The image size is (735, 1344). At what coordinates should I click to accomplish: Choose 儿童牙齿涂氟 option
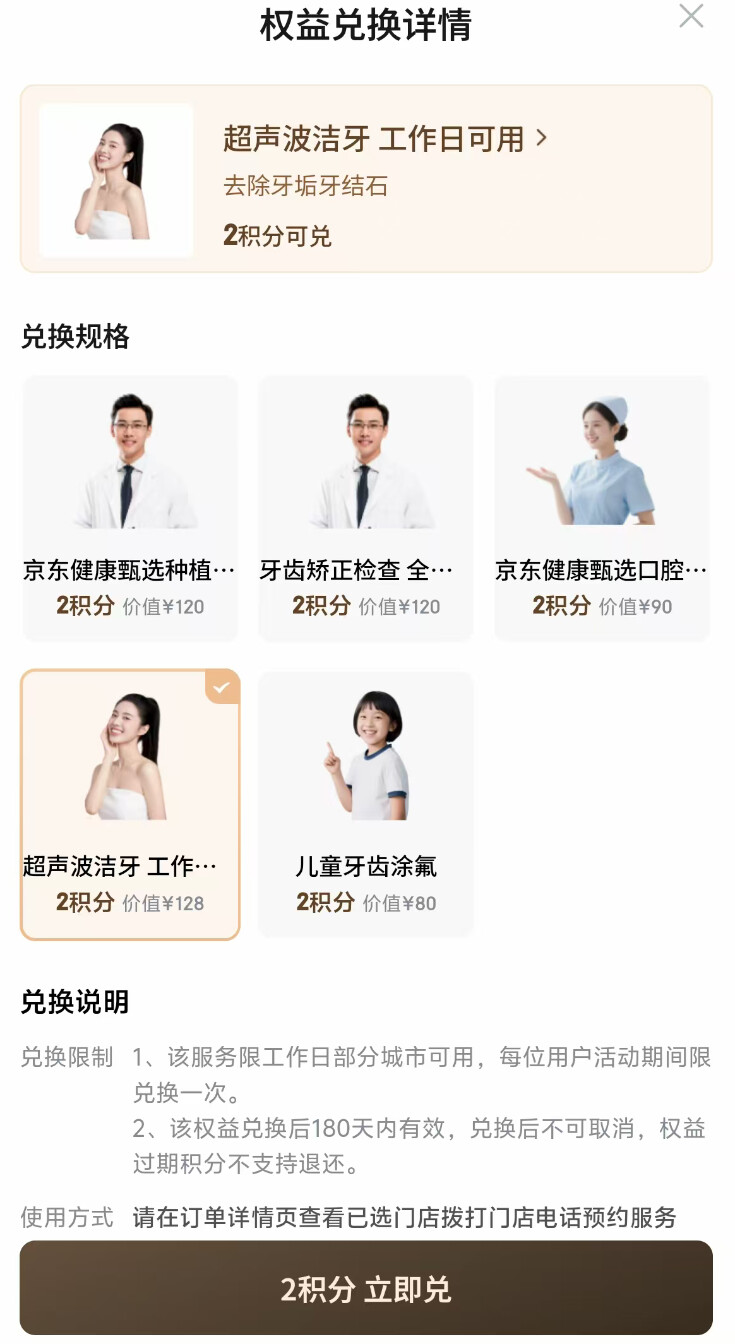[366, 805]
